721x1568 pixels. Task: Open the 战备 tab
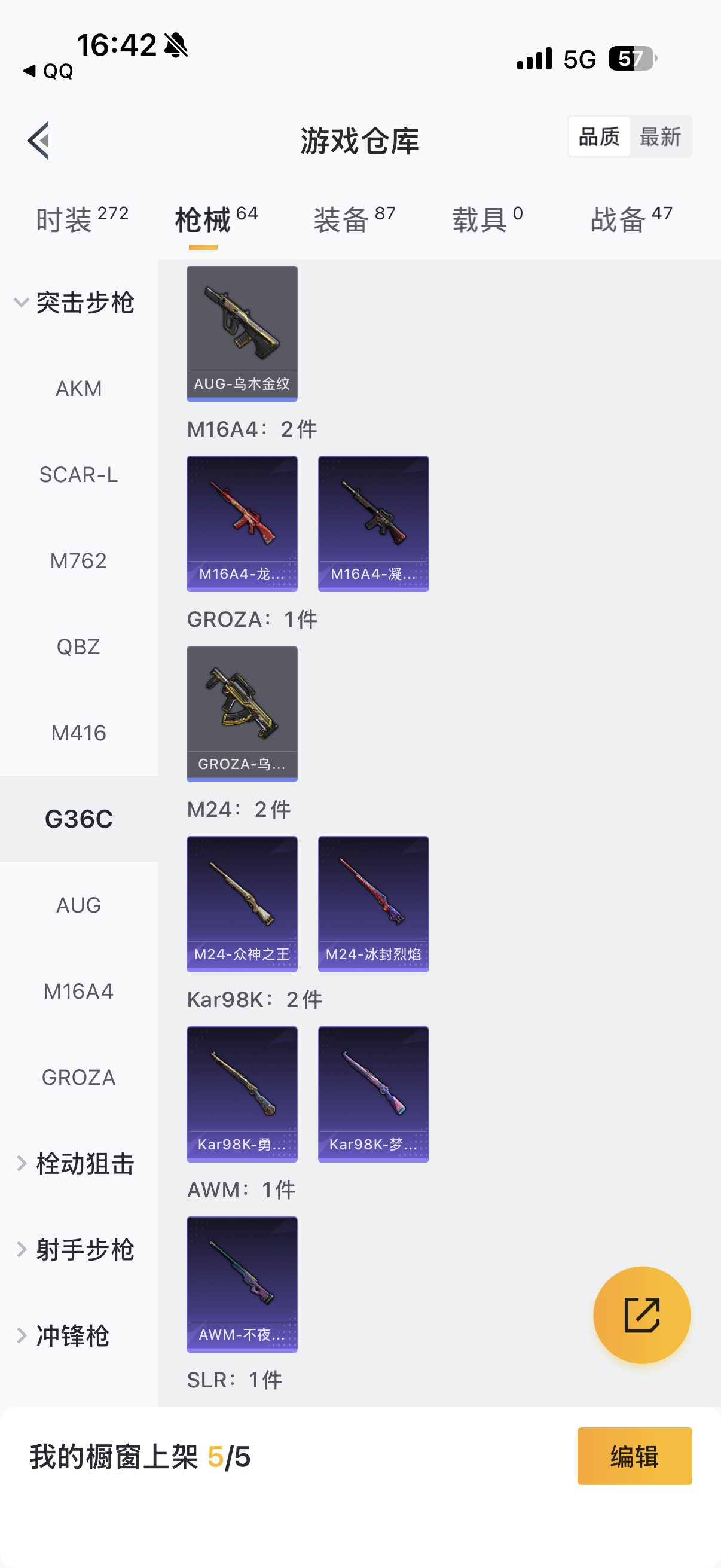tap(631, 218)
